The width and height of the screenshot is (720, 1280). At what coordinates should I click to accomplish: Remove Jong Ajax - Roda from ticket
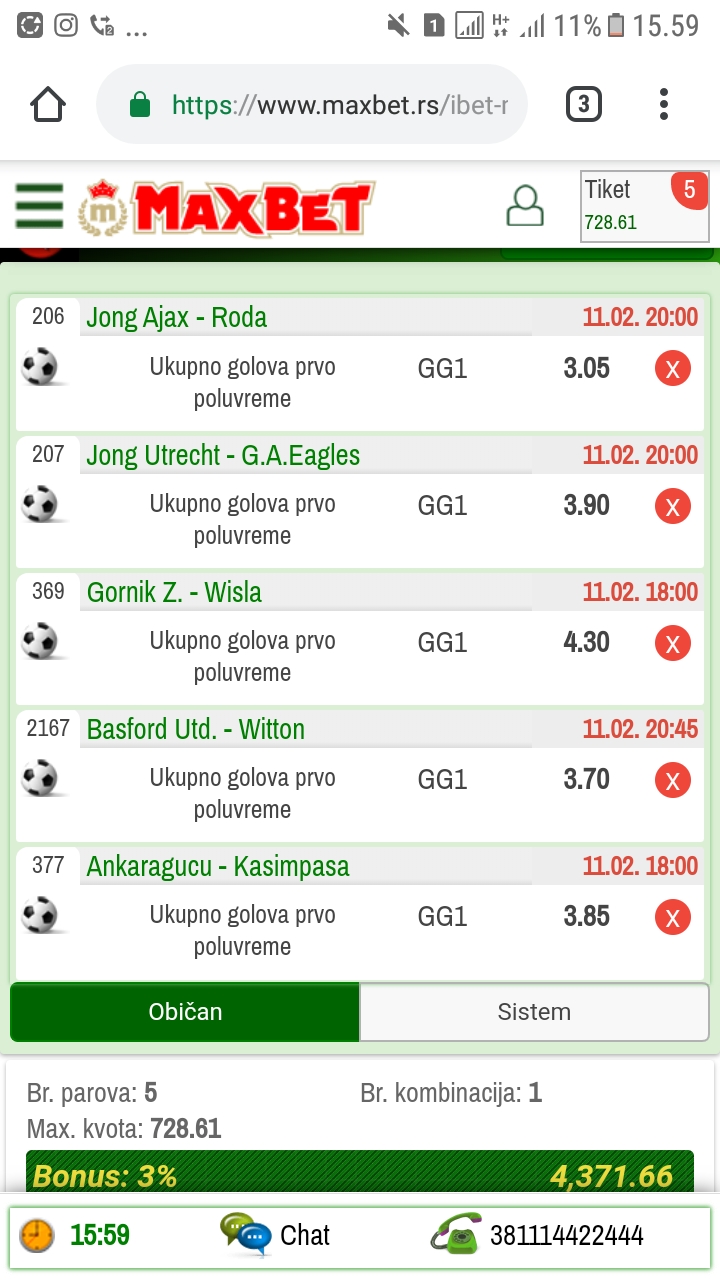coord(672,369)
